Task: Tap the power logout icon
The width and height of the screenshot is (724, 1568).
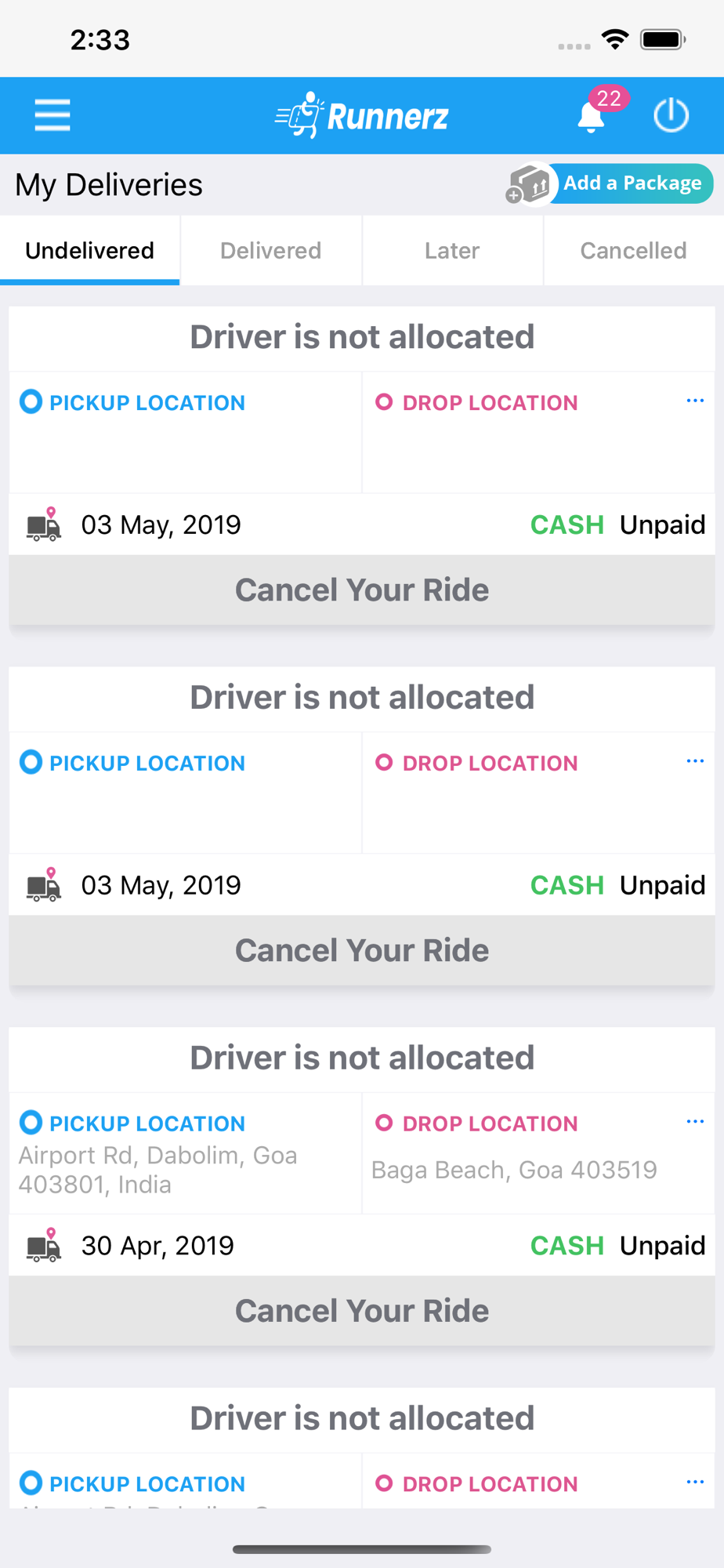Action: [672, 115]
